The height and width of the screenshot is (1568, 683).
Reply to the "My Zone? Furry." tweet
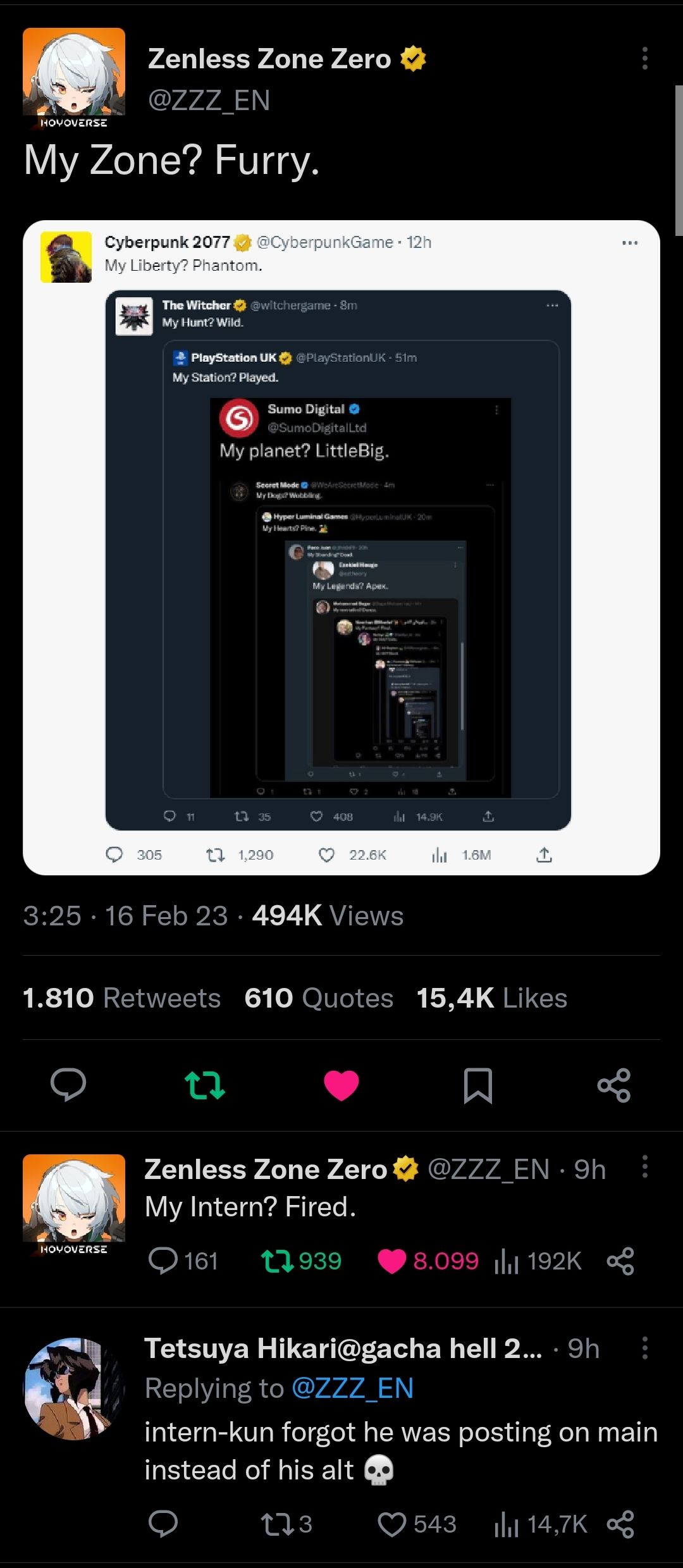pos(68,1085)
